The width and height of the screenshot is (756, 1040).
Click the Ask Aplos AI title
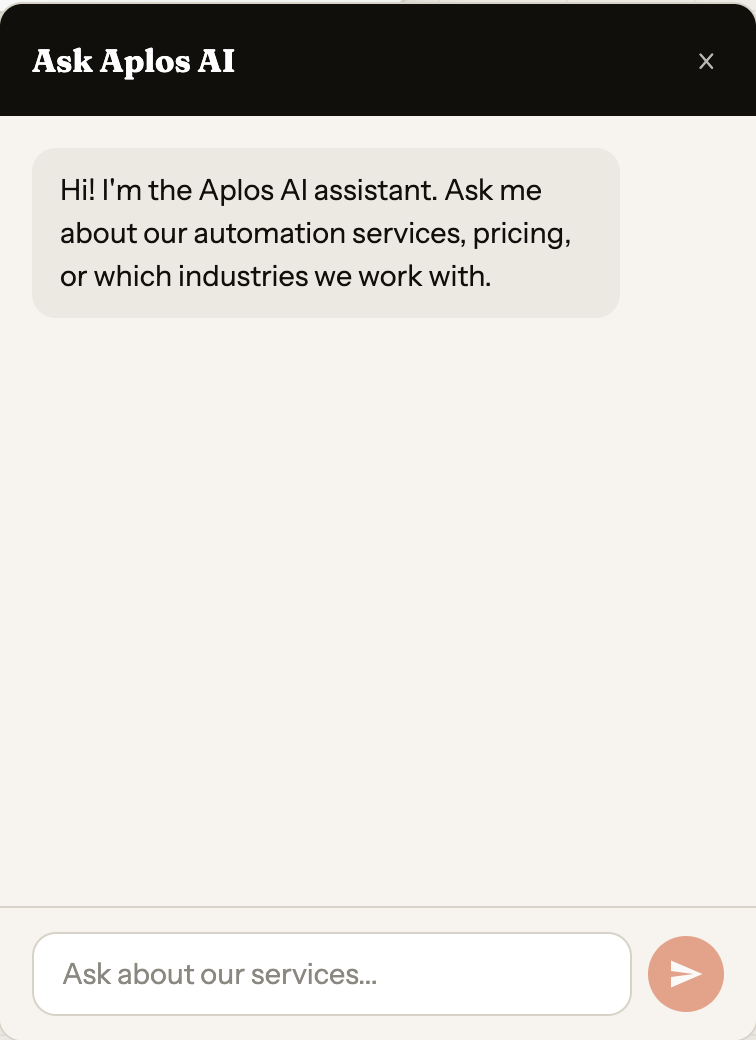(133, 61)
